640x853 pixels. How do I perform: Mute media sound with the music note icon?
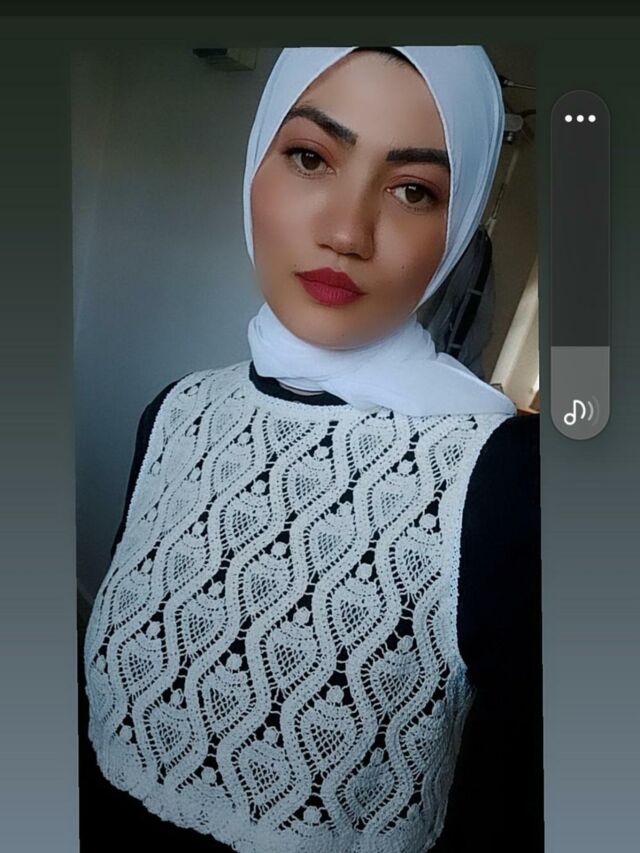point(579,411)
